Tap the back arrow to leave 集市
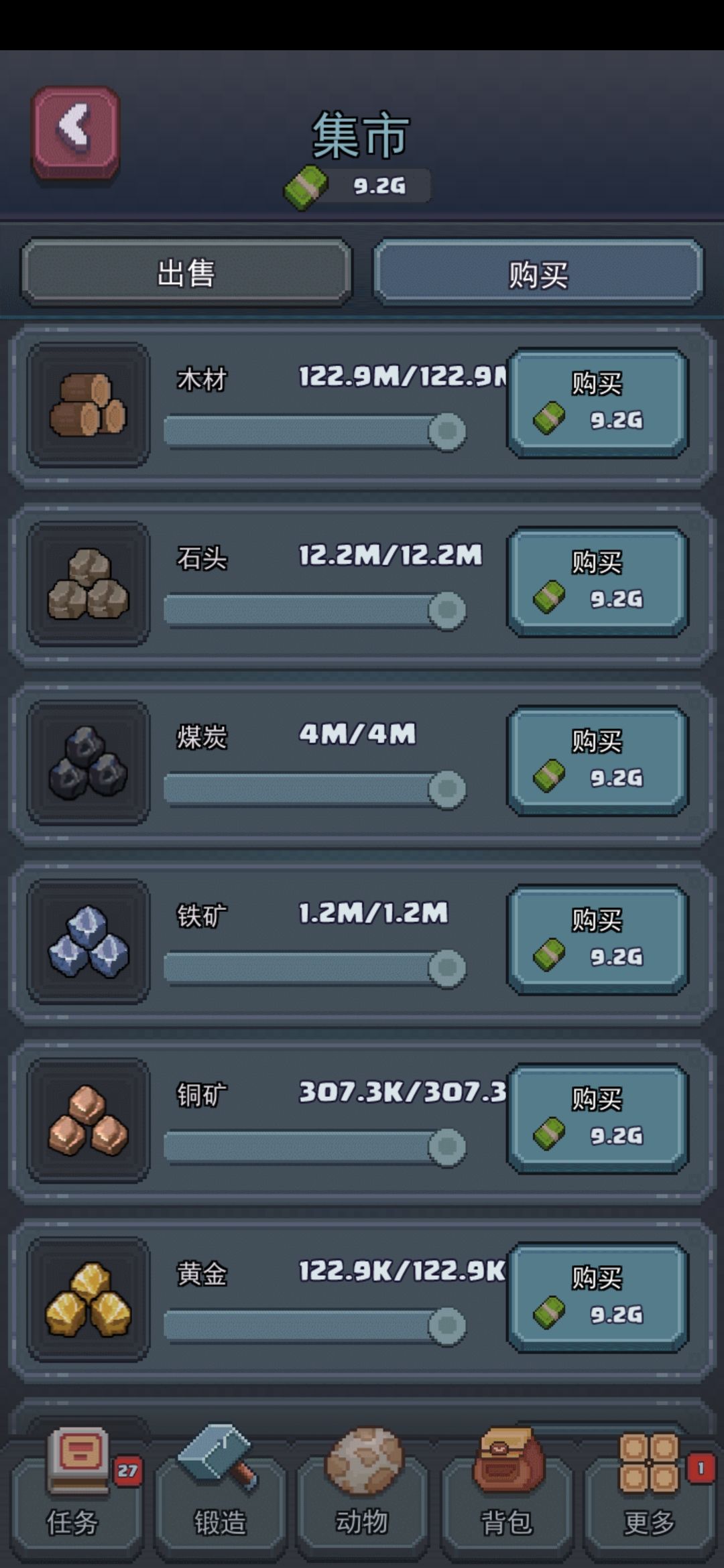724x1568 pixels. 76,131
